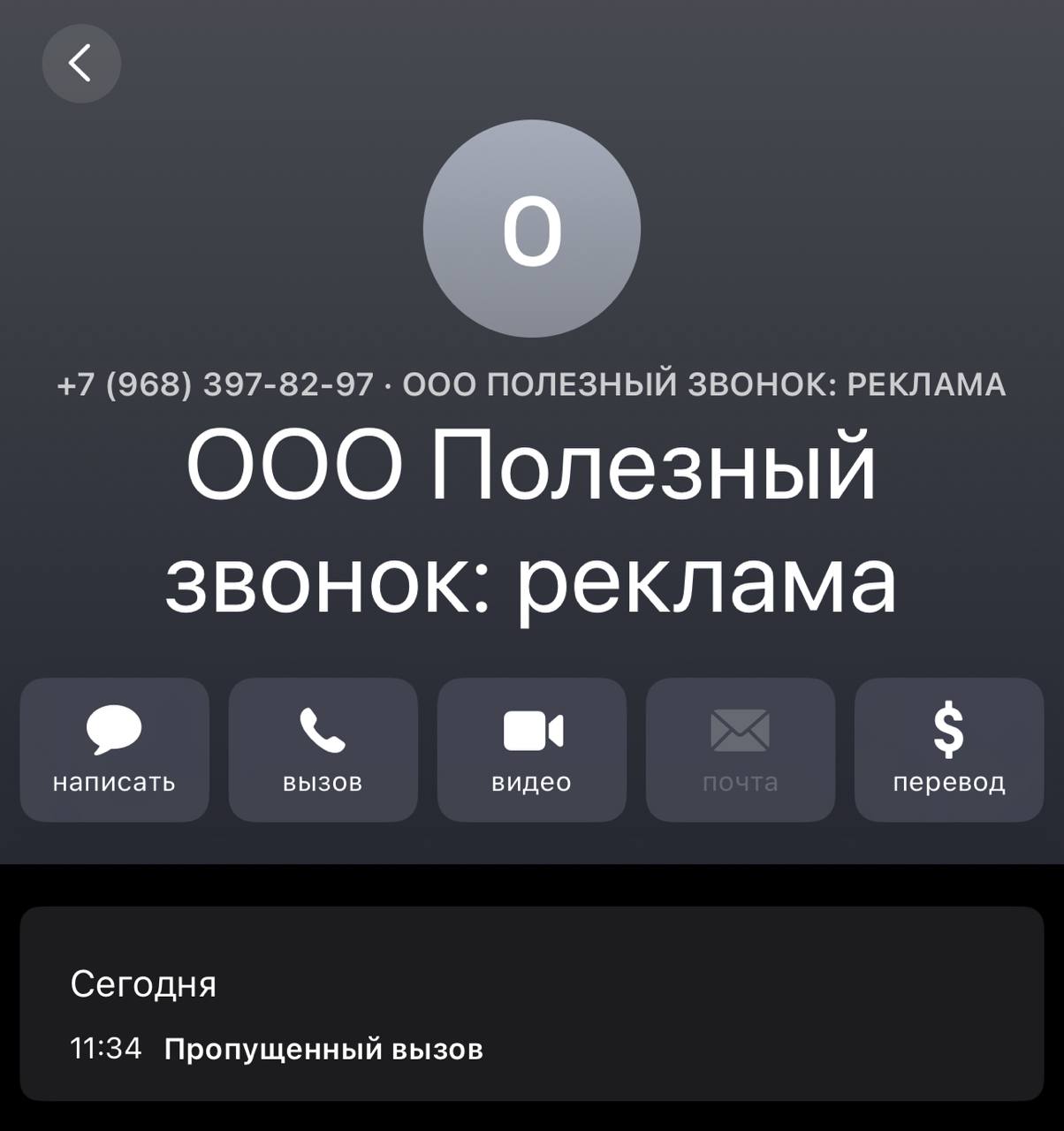
Task: Open the перевод money transfer button
Action: (x=949, y=749)
